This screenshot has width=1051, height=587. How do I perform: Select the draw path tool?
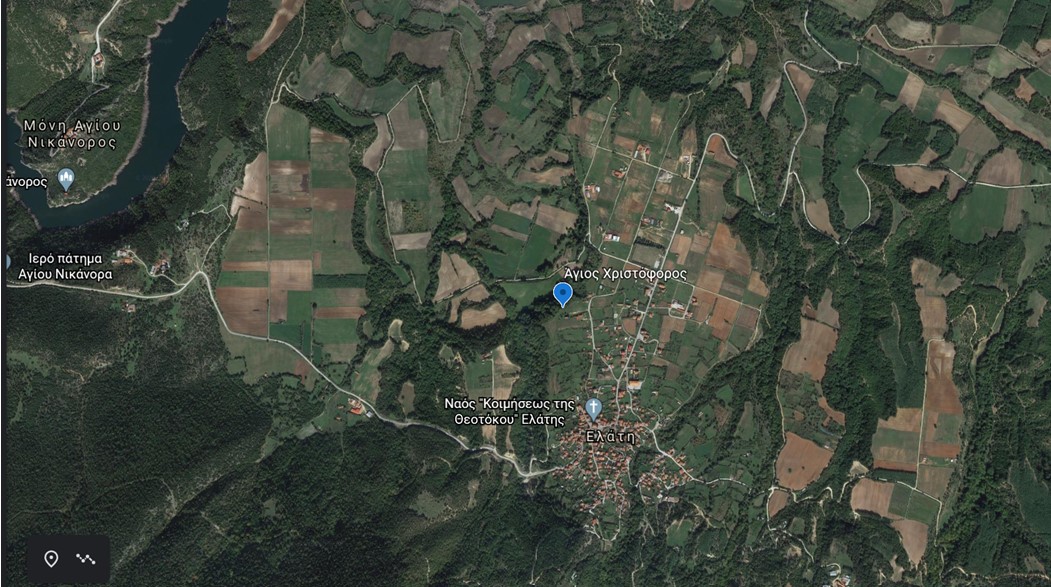(x=86, y=559)
